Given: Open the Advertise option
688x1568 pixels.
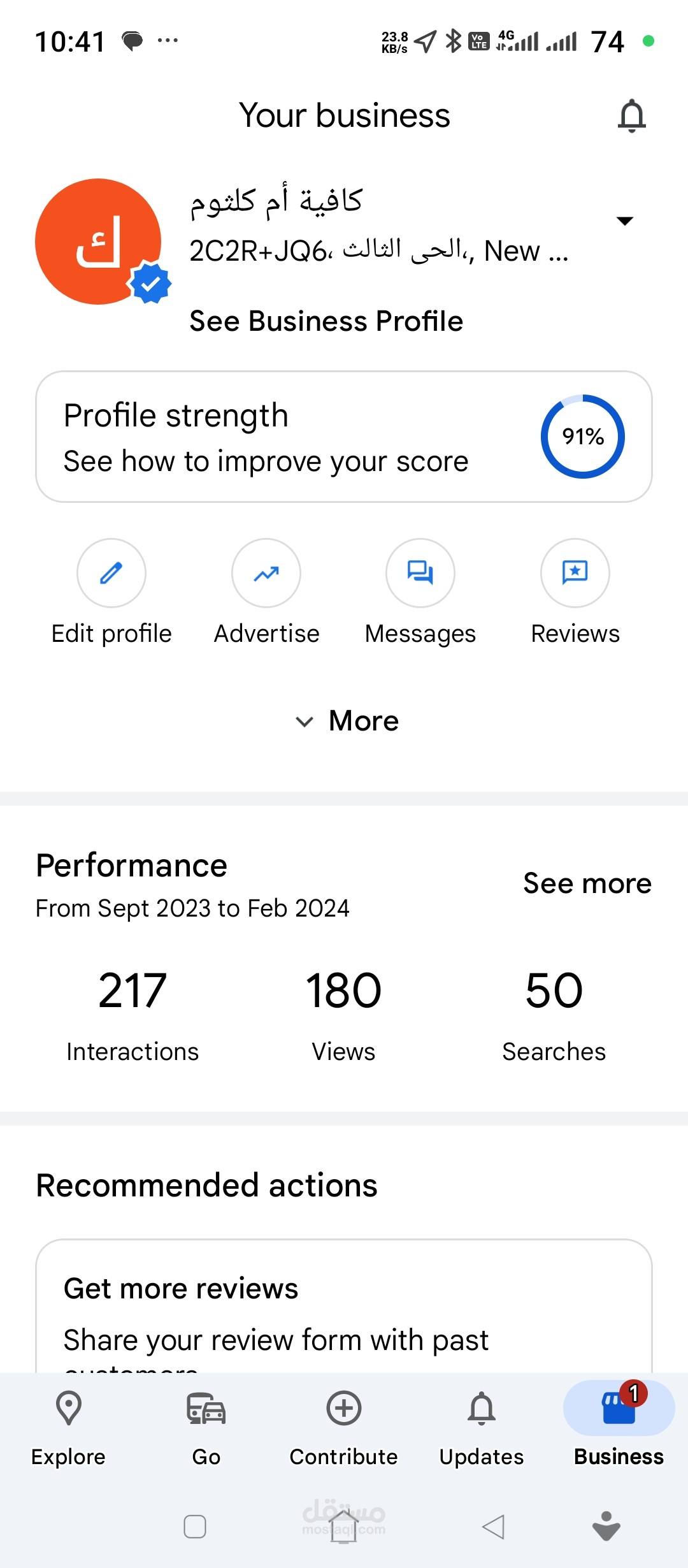Looking at the screenshot, I should click(266, 574).
